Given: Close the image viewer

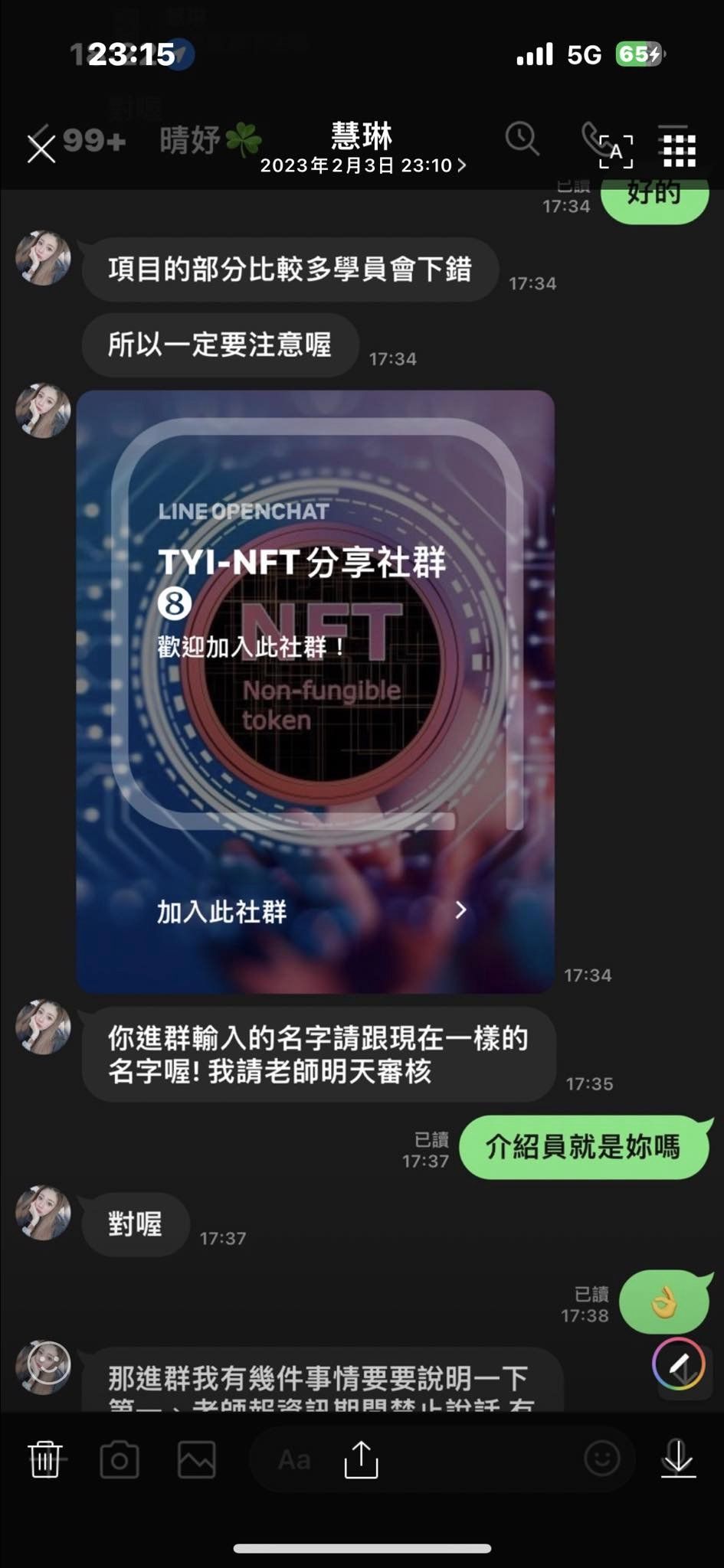Looking at the screenshot, I should point(41,149).
